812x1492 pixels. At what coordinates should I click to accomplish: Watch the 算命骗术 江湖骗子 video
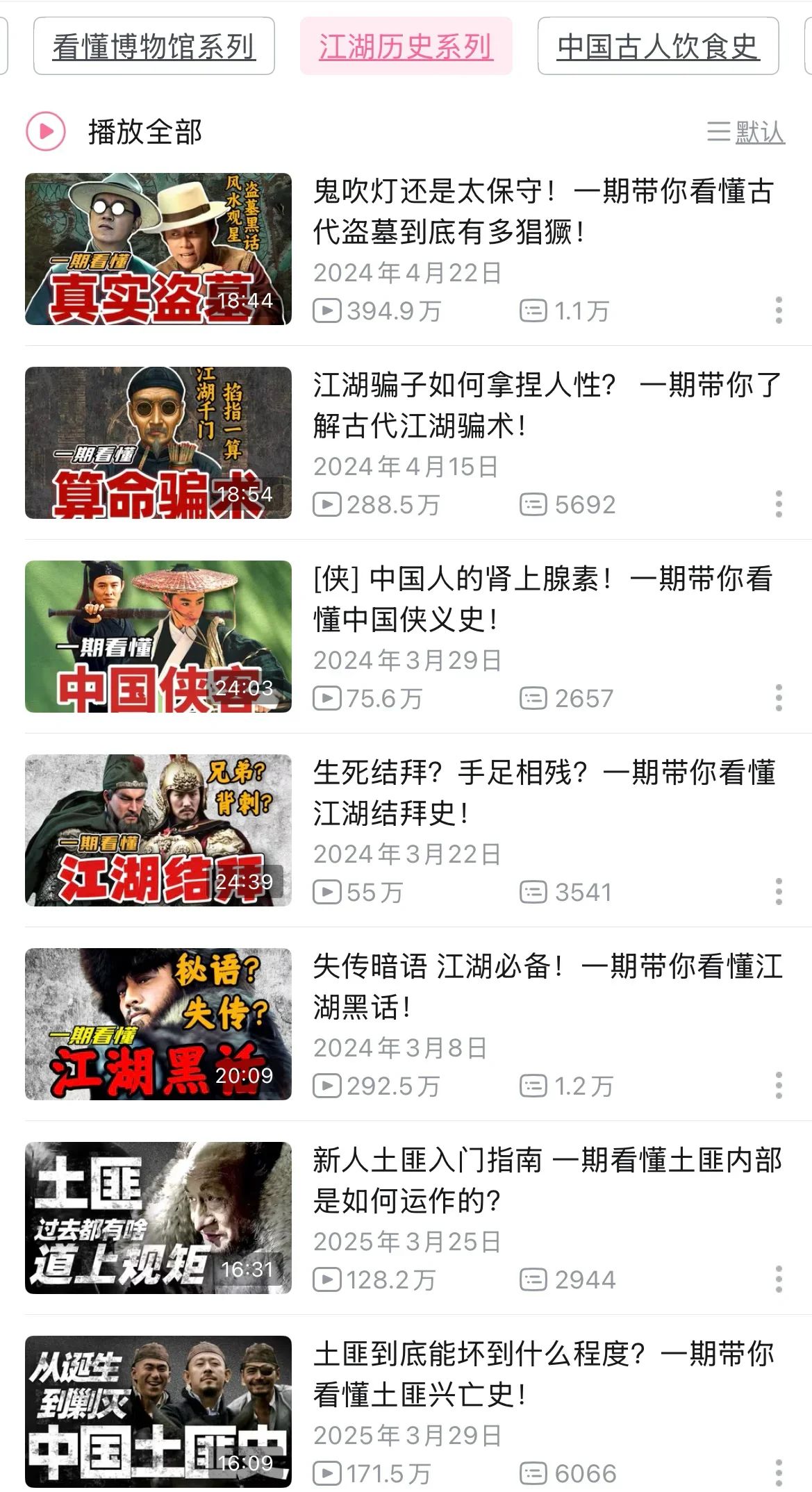click(x=158, y=442)
